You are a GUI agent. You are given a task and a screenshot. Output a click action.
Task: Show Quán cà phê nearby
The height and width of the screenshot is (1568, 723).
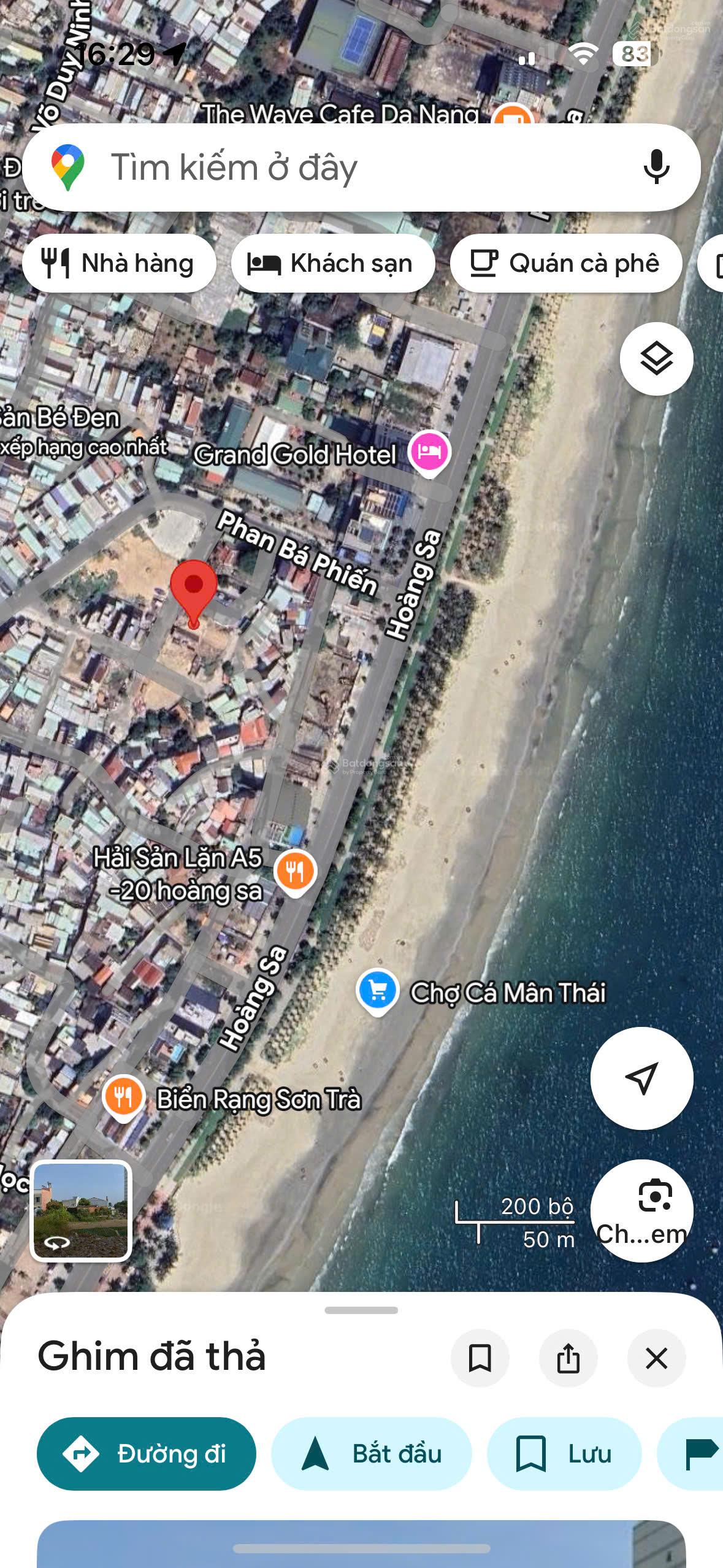(x=565, y=263)
